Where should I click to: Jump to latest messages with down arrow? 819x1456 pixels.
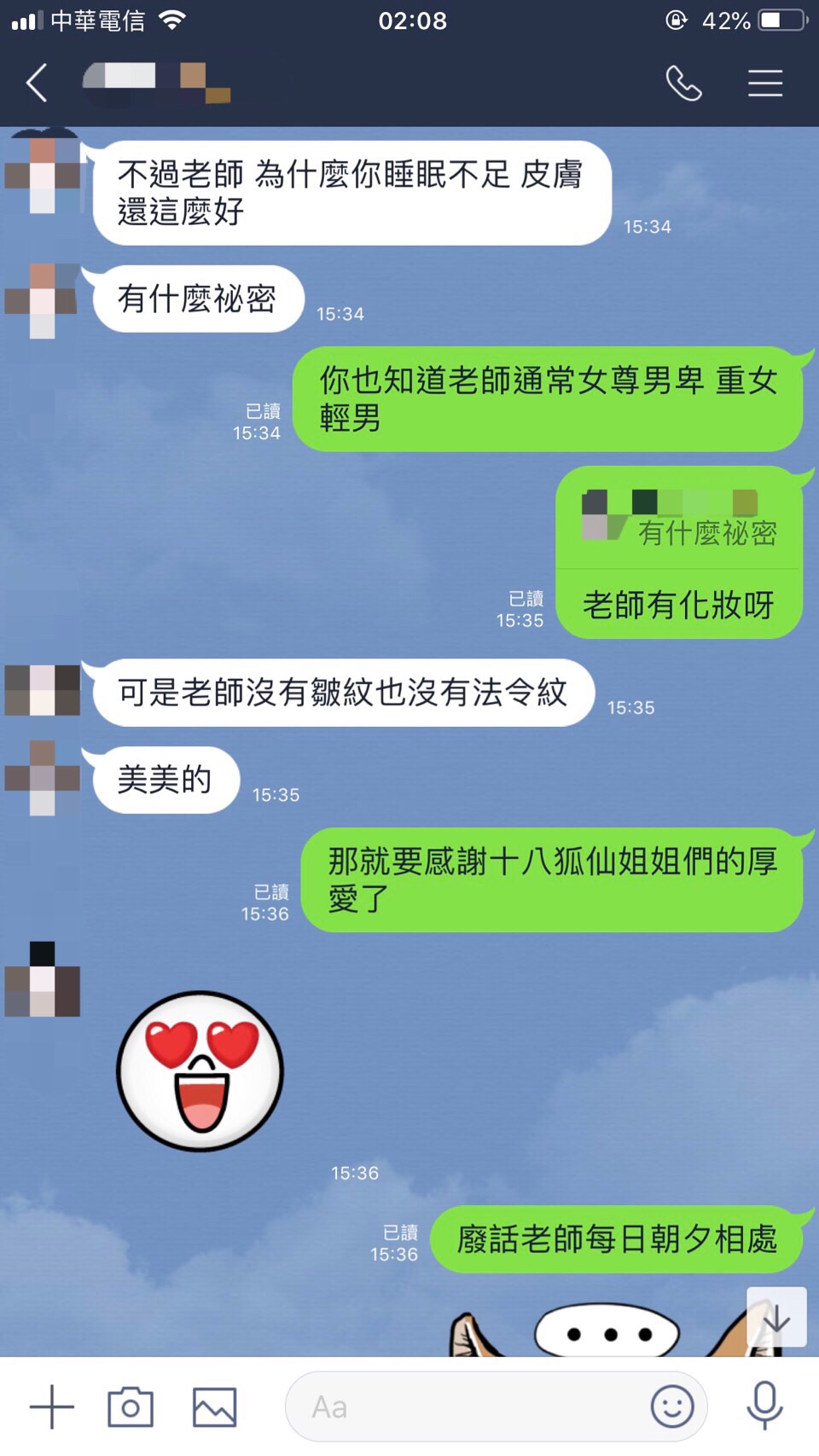776,1318
